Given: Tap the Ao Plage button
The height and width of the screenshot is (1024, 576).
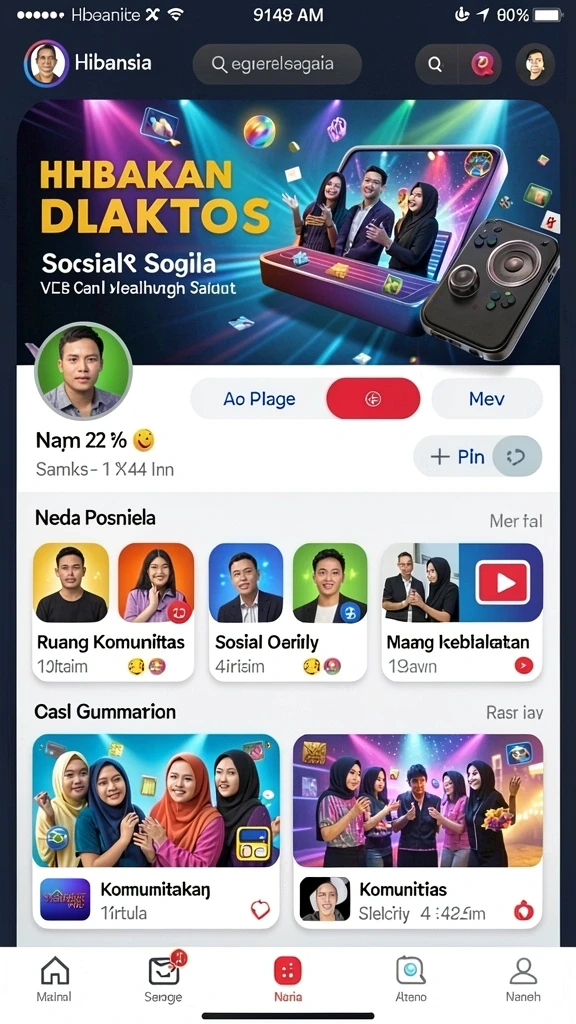Looking at the screenshot, I should [x=259, y=398].
